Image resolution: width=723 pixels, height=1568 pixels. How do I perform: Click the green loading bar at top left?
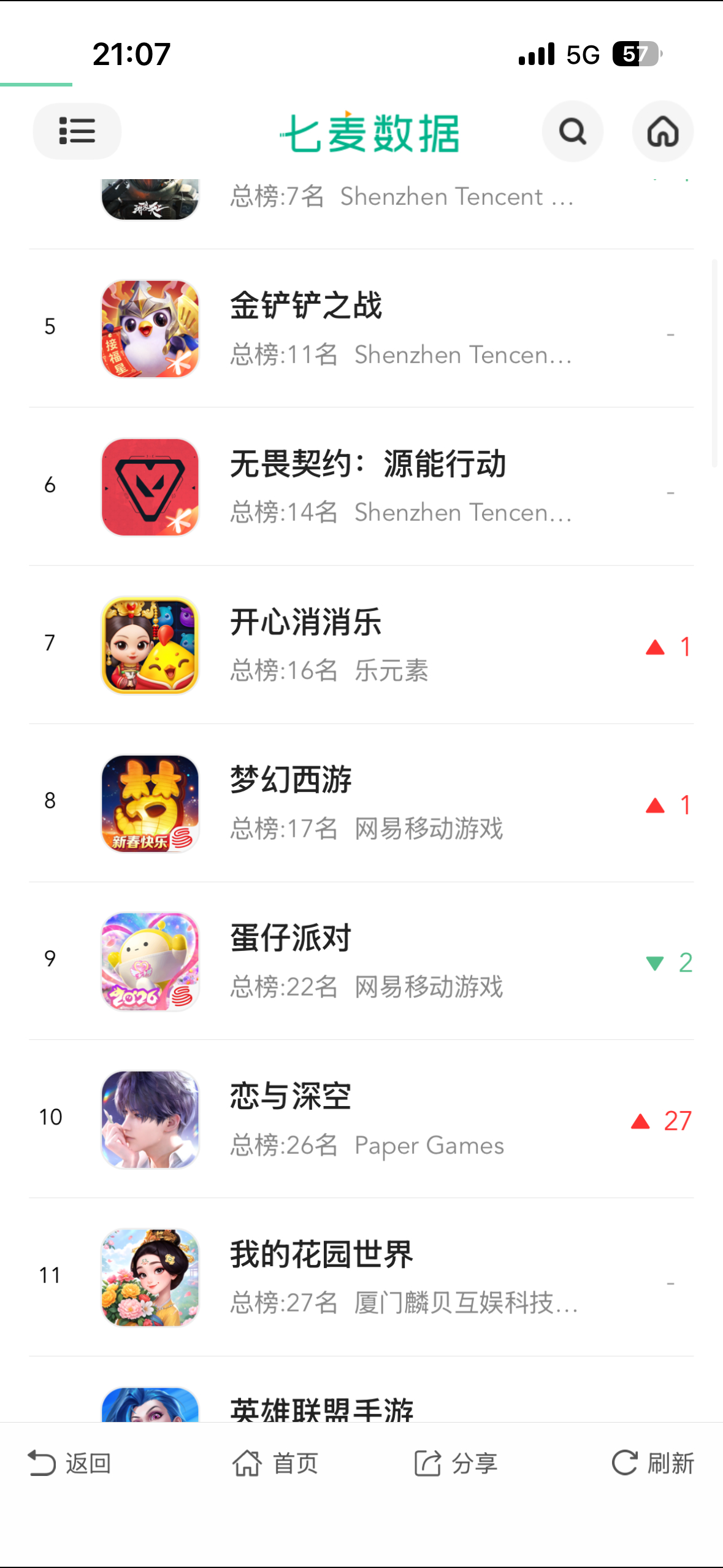(x=36, y=83)
